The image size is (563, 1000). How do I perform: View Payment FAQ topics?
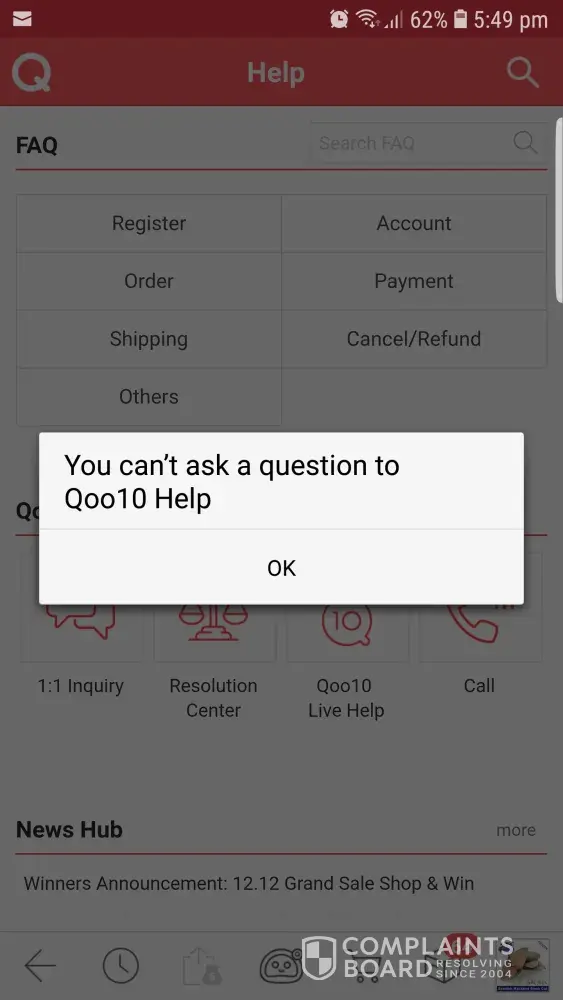pyautogui.click(x=414, y=281)
